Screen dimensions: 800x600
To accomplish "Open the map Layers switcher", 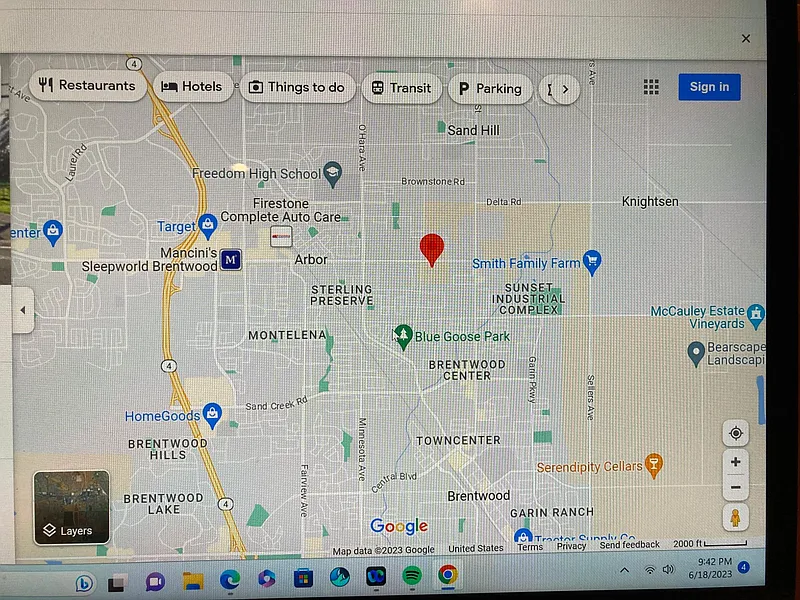I will 71,508.
